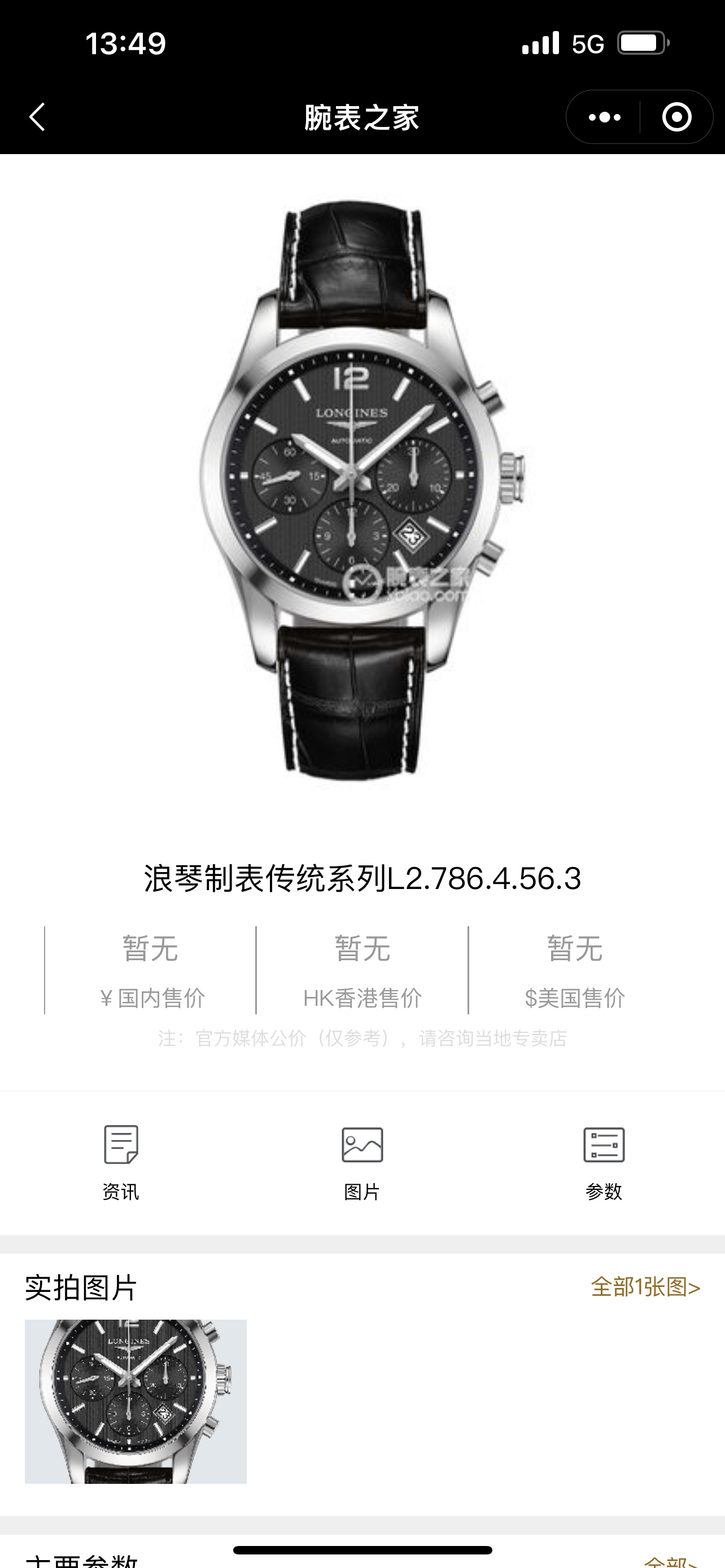This screenshot has height=1568, width=725.
Task: Tap the 13:49 clock in status bar
Action: 124,41
